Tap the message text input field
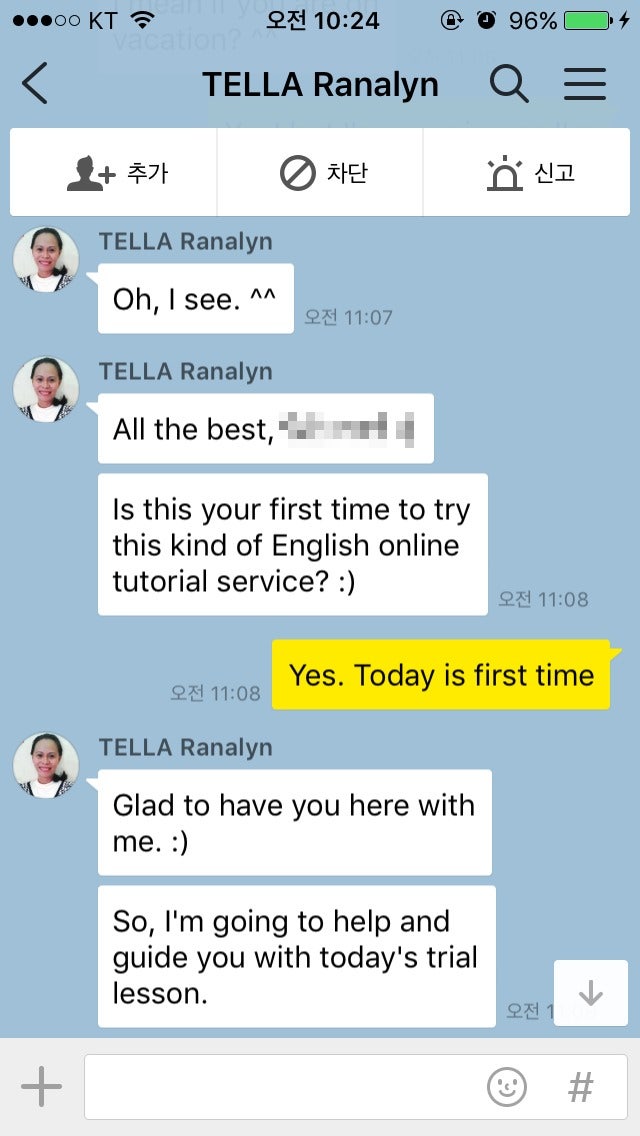The image size is (640, 1136). click(283, 1087)
